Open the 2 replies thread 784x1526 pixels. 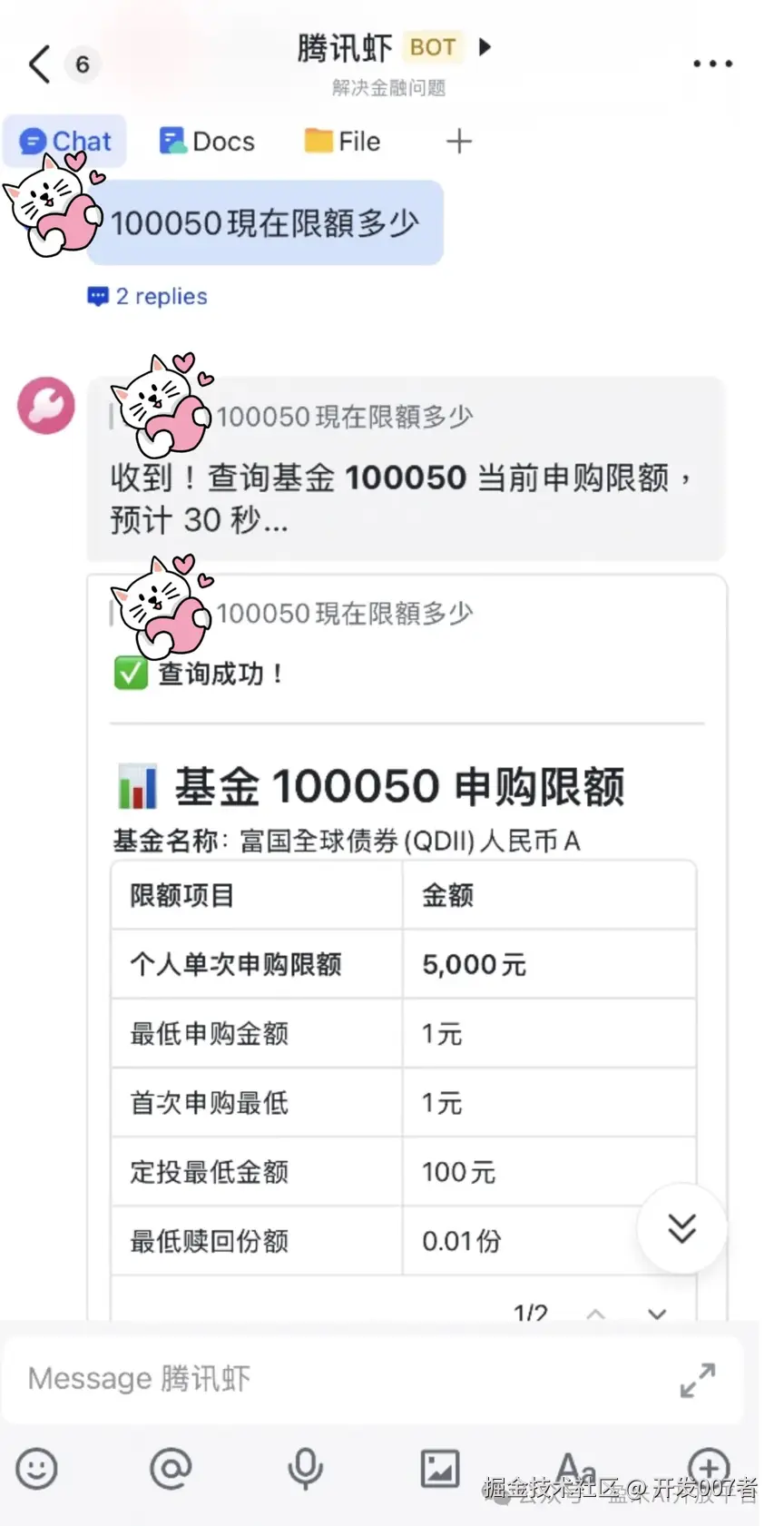tap(148, 297)
